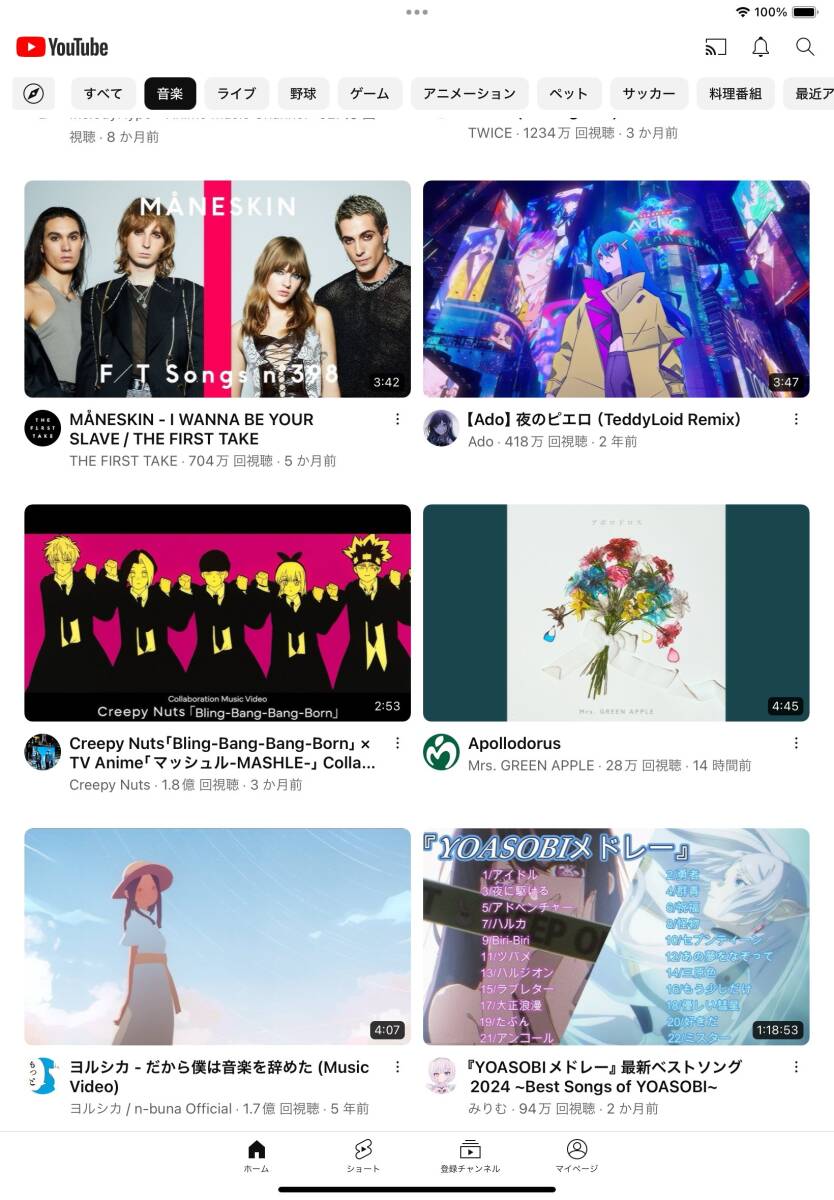
Task: Select the ライブ filter chip
Action: click(237, 94)
